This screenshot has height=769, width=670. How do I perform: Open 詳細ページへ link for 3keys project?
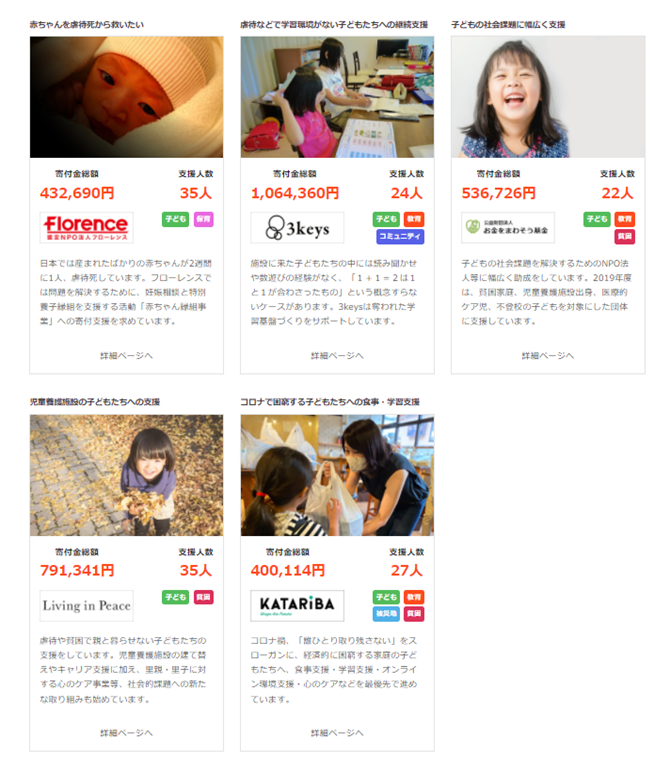coord(337,355)
